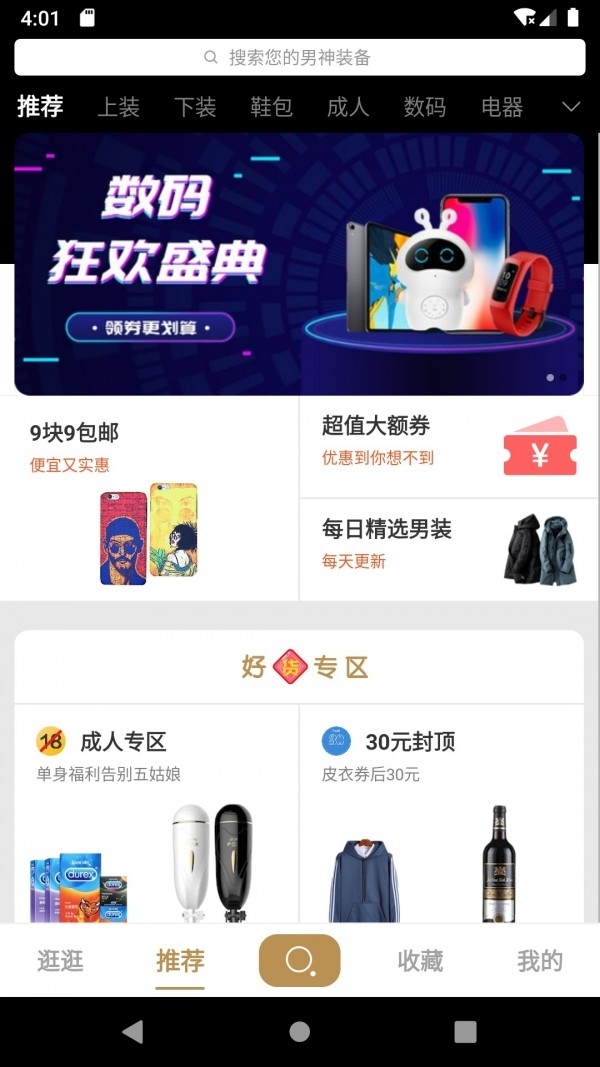
Task: Switch to the 逛逛 bottom tab
Action: (x=60, y=961)
